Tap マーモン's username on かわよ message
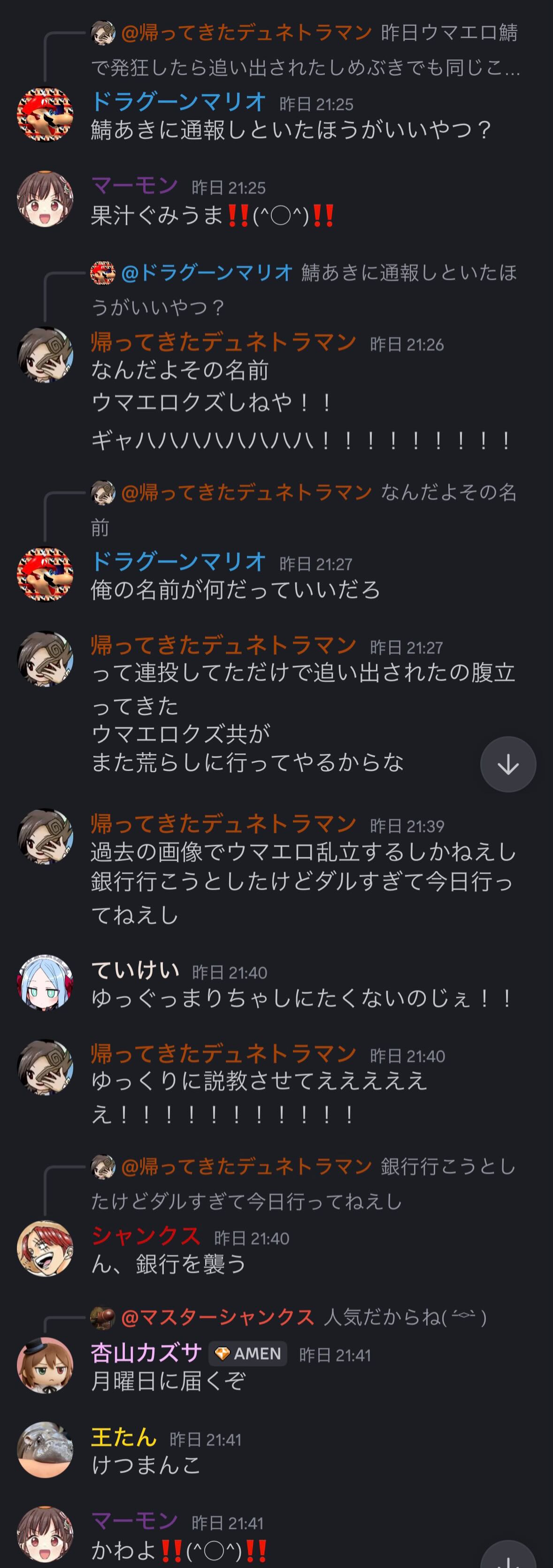553x1568 pixels. pos(135,1521)
